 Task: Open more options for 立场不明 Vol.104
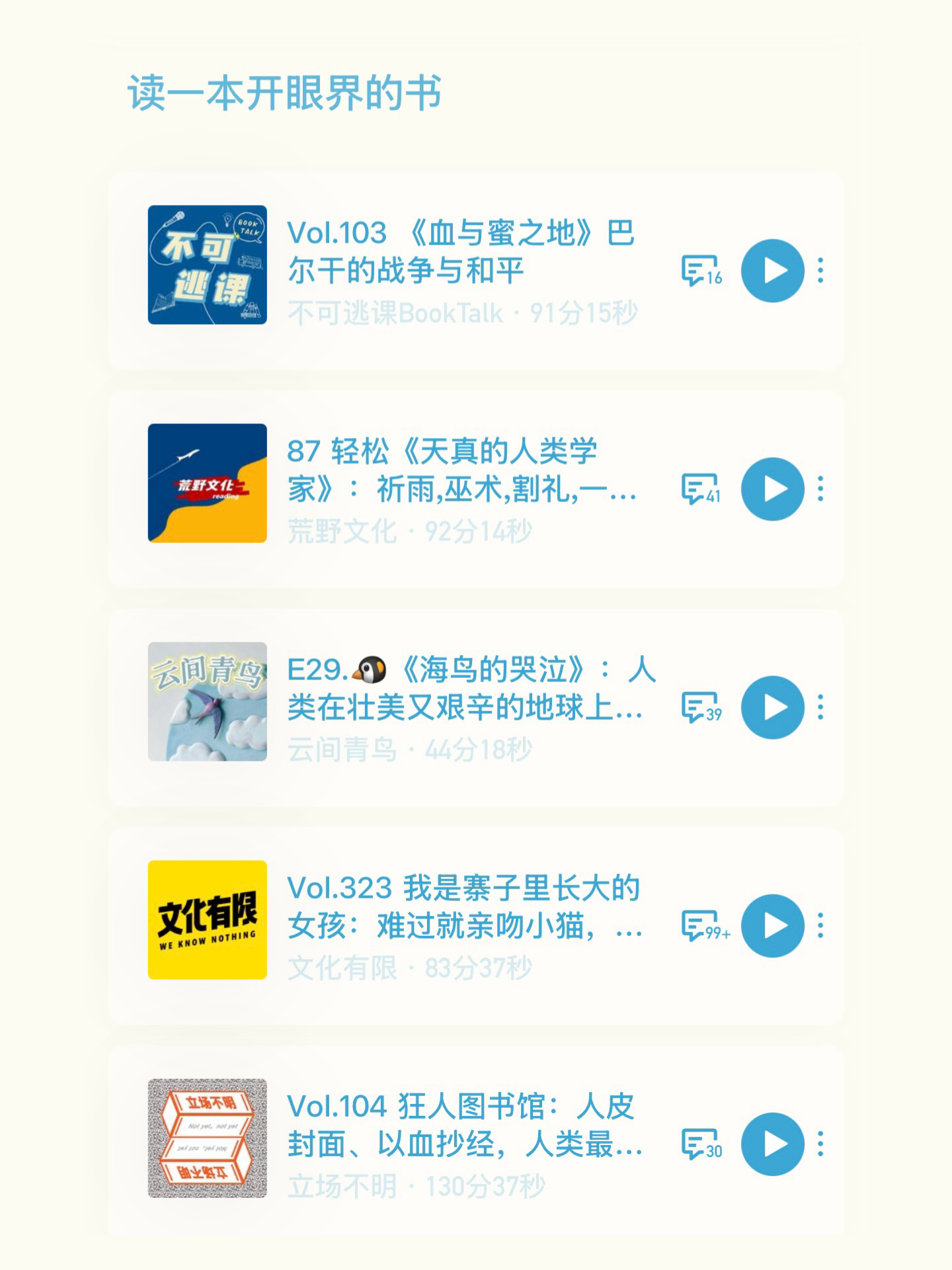click(820, 1144)
